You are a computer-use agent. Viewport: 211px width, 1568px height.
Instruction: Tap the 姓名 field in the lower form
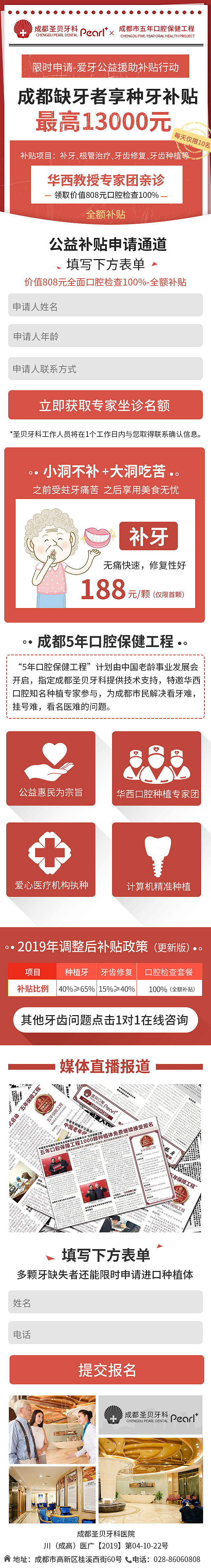click(x=105, y=1303)
